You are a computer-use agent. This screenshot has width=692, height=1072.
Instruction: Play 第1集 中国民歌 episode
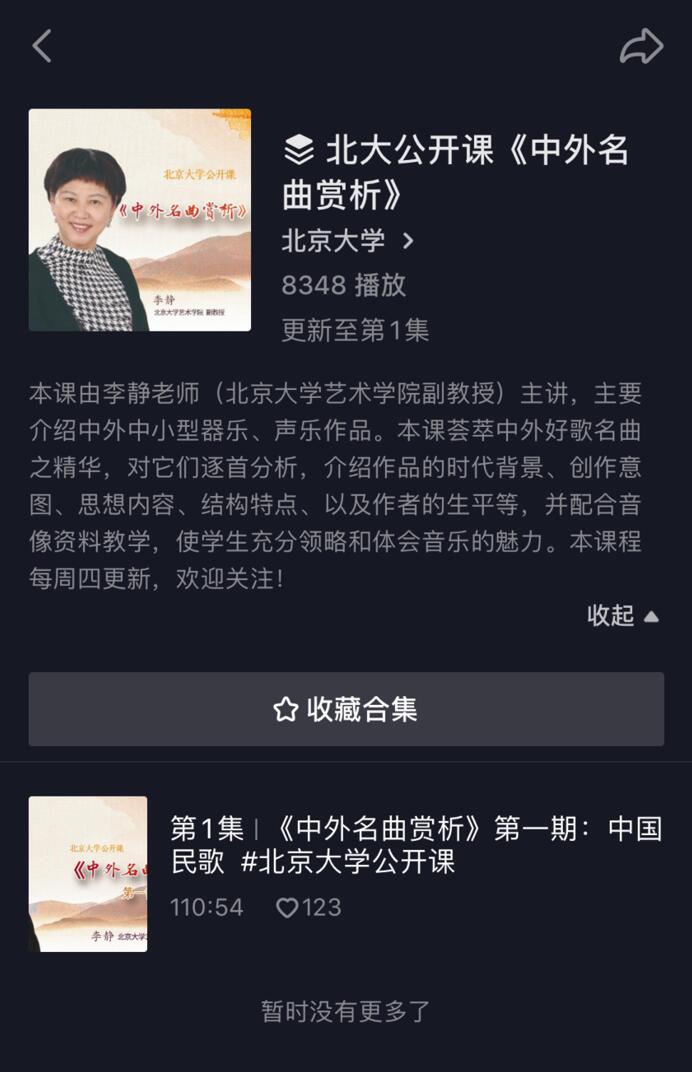[x=415, y=845]
